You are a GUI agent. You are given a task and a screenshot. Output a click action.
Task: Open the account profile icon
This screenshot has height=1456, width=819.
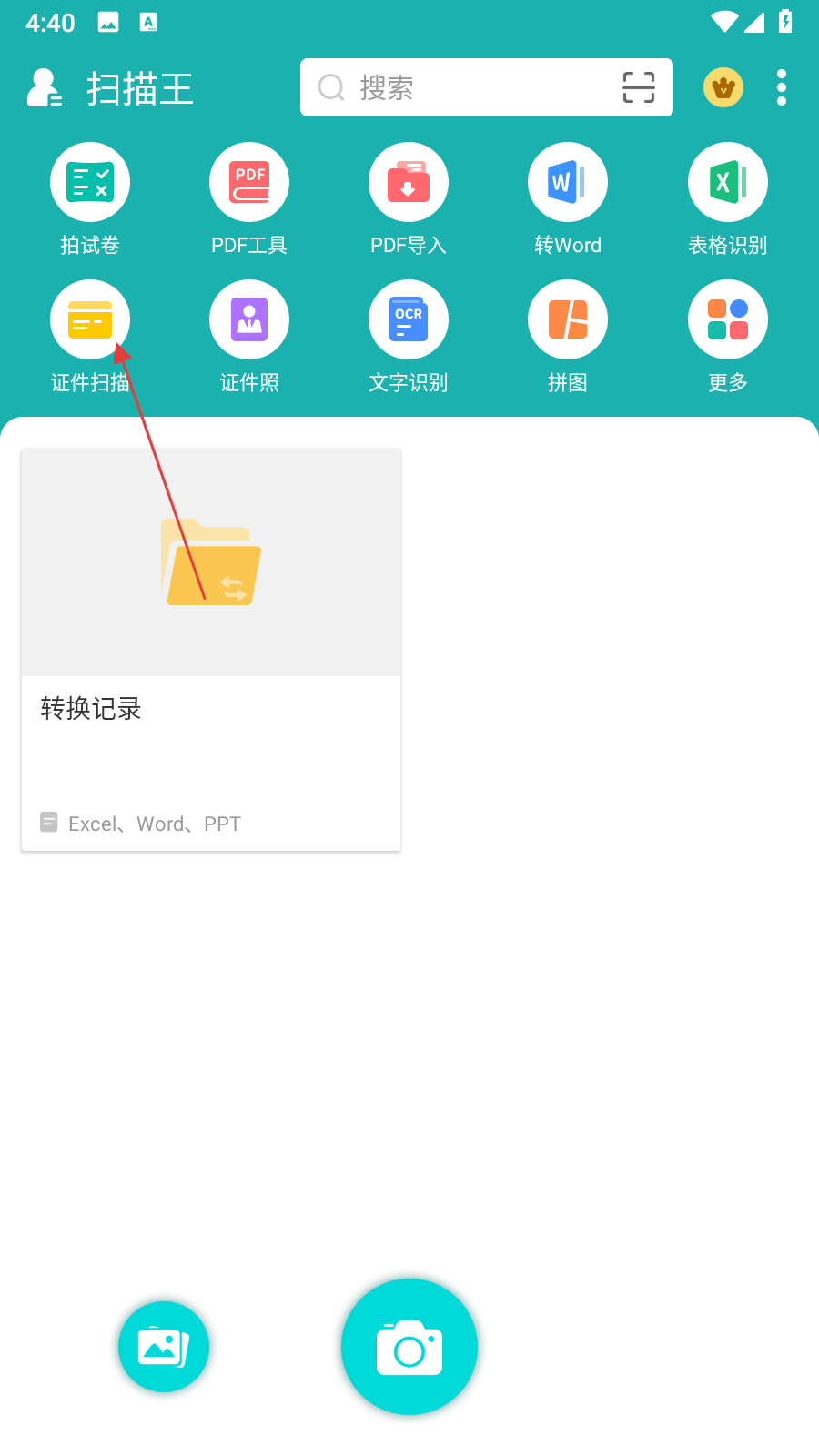44,88
